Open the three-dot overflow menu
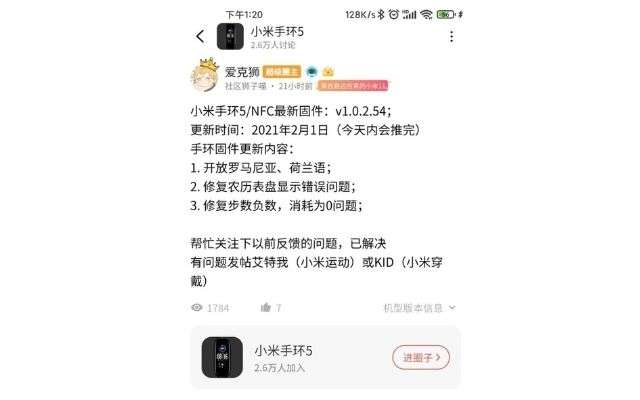Screen dimensions: 640x400 451,37
